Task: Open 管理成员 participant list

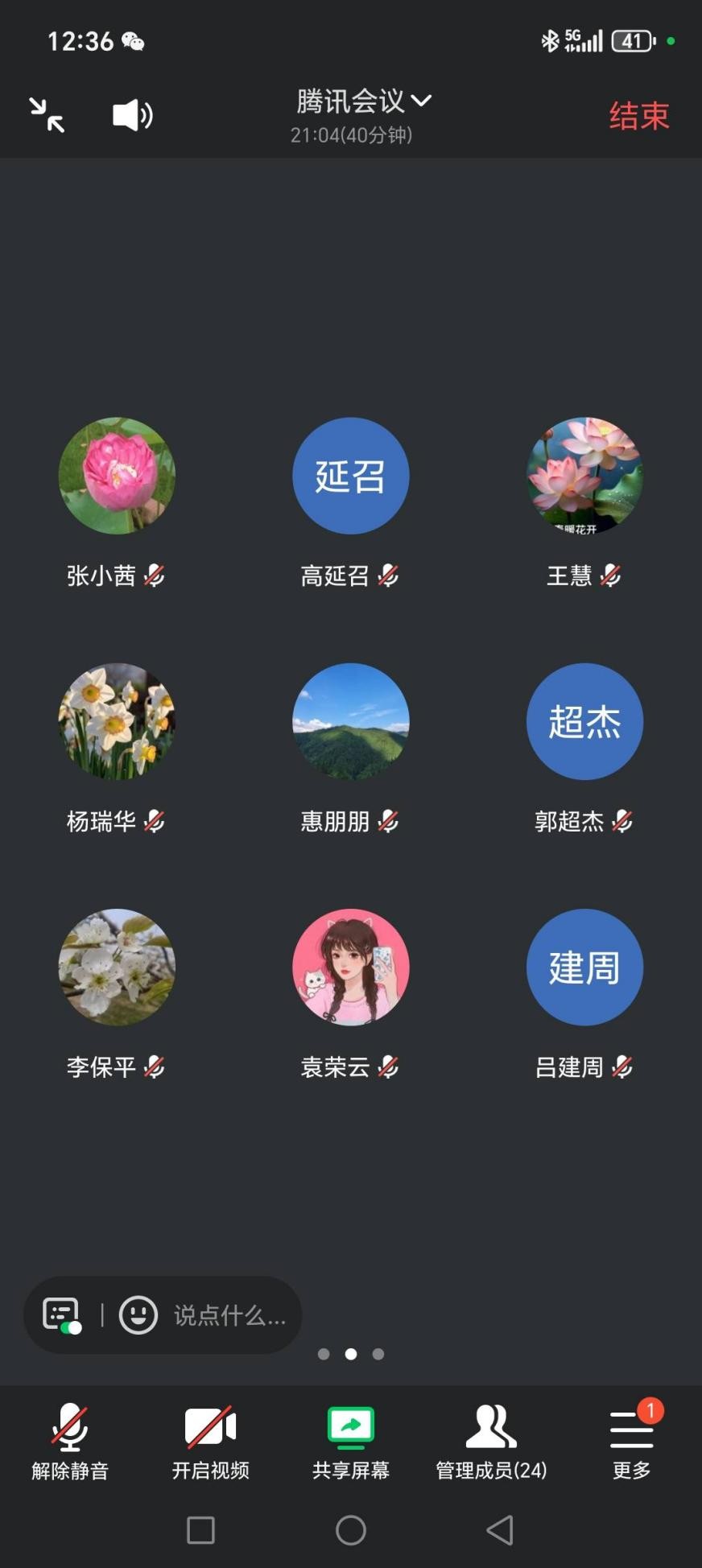Action: [x=491, y=1441]
